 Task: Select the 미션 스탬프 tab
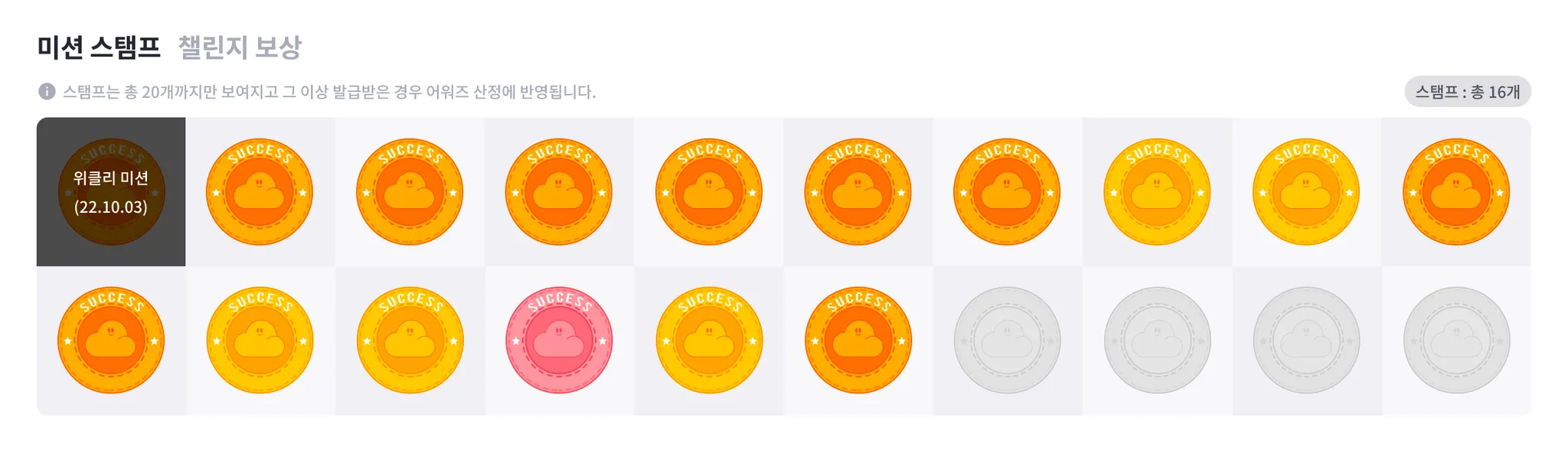[x=99, y=47]
